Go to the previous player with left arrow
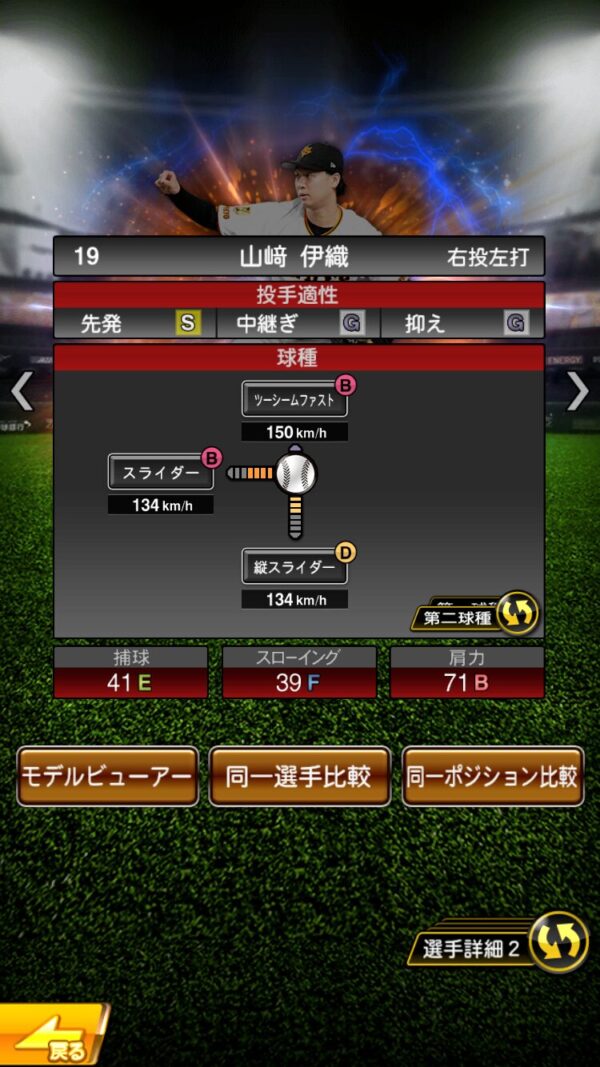 coord(22,392)
